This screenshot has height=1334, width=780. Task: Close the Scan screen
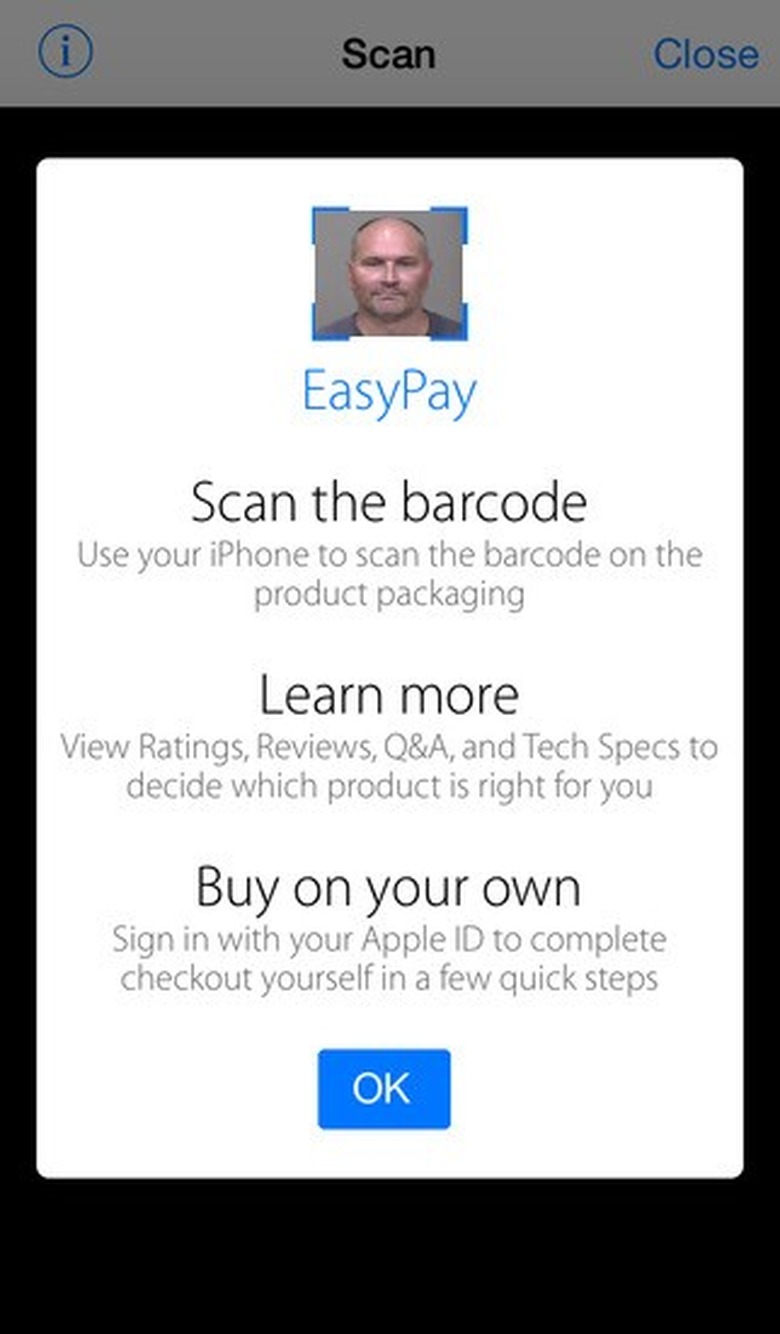coord(705,53)
